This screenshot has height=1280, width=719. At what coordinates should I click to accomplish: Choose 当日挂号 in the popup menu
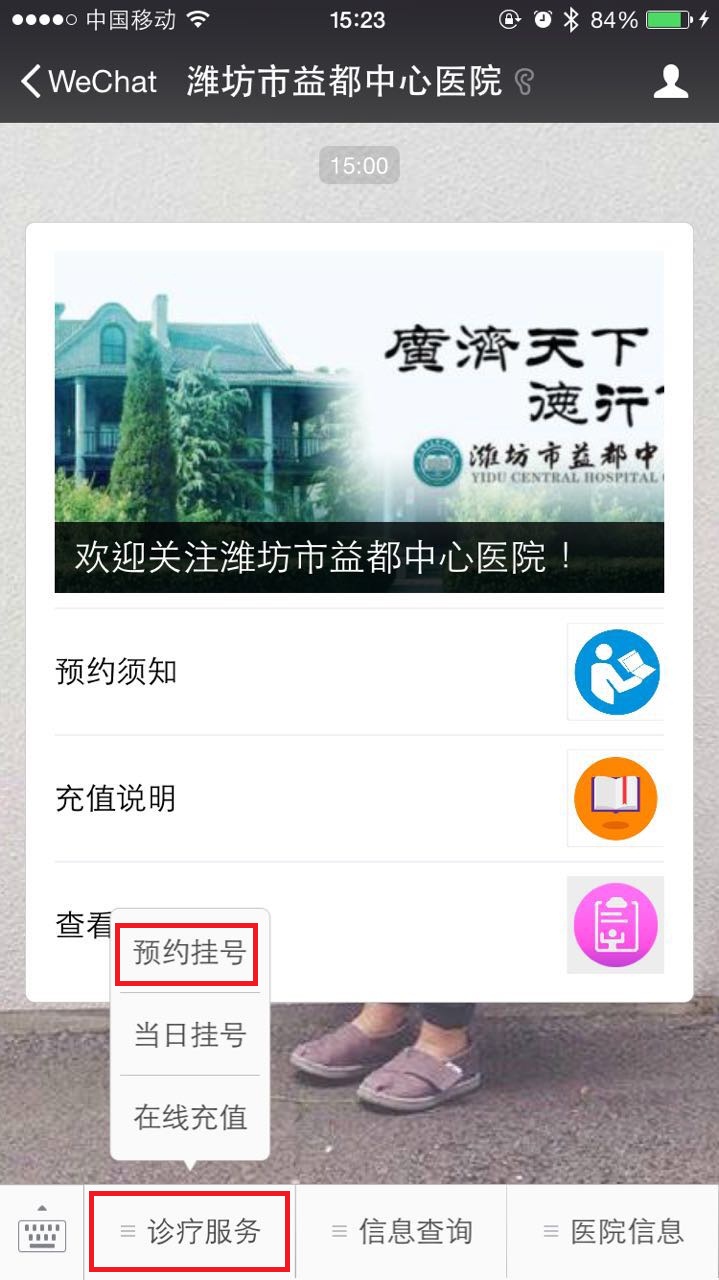[189, 1034]
